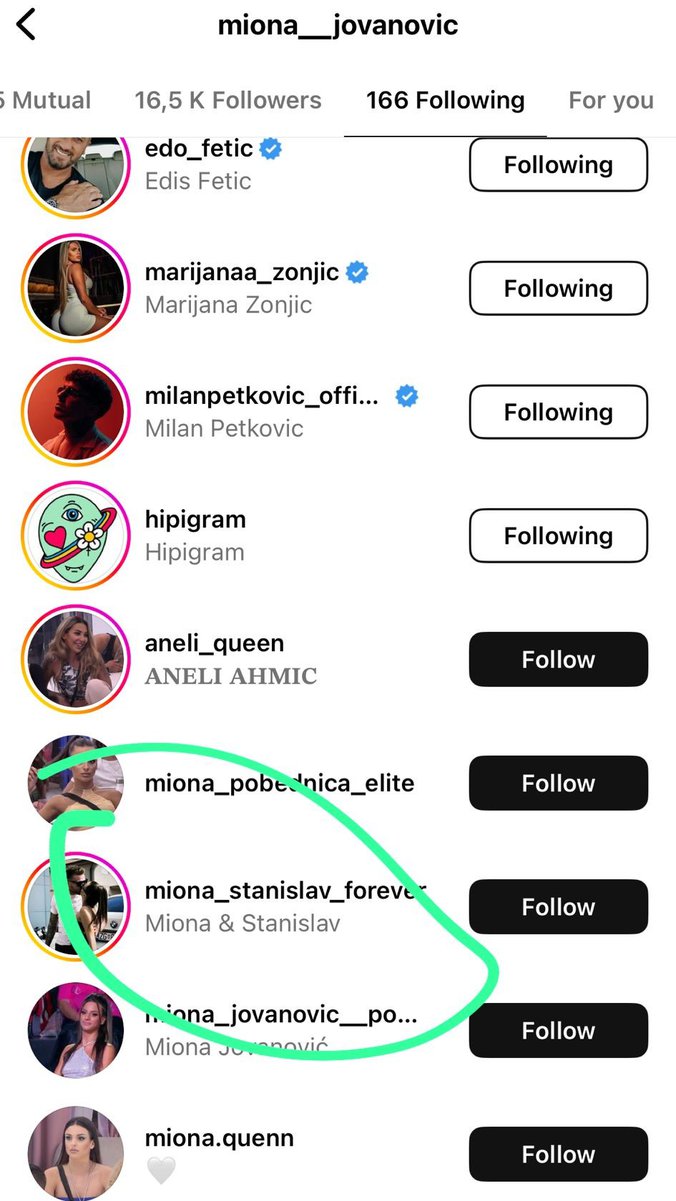
Task: Select the 166 Following tab
Action: pos(445,100)
